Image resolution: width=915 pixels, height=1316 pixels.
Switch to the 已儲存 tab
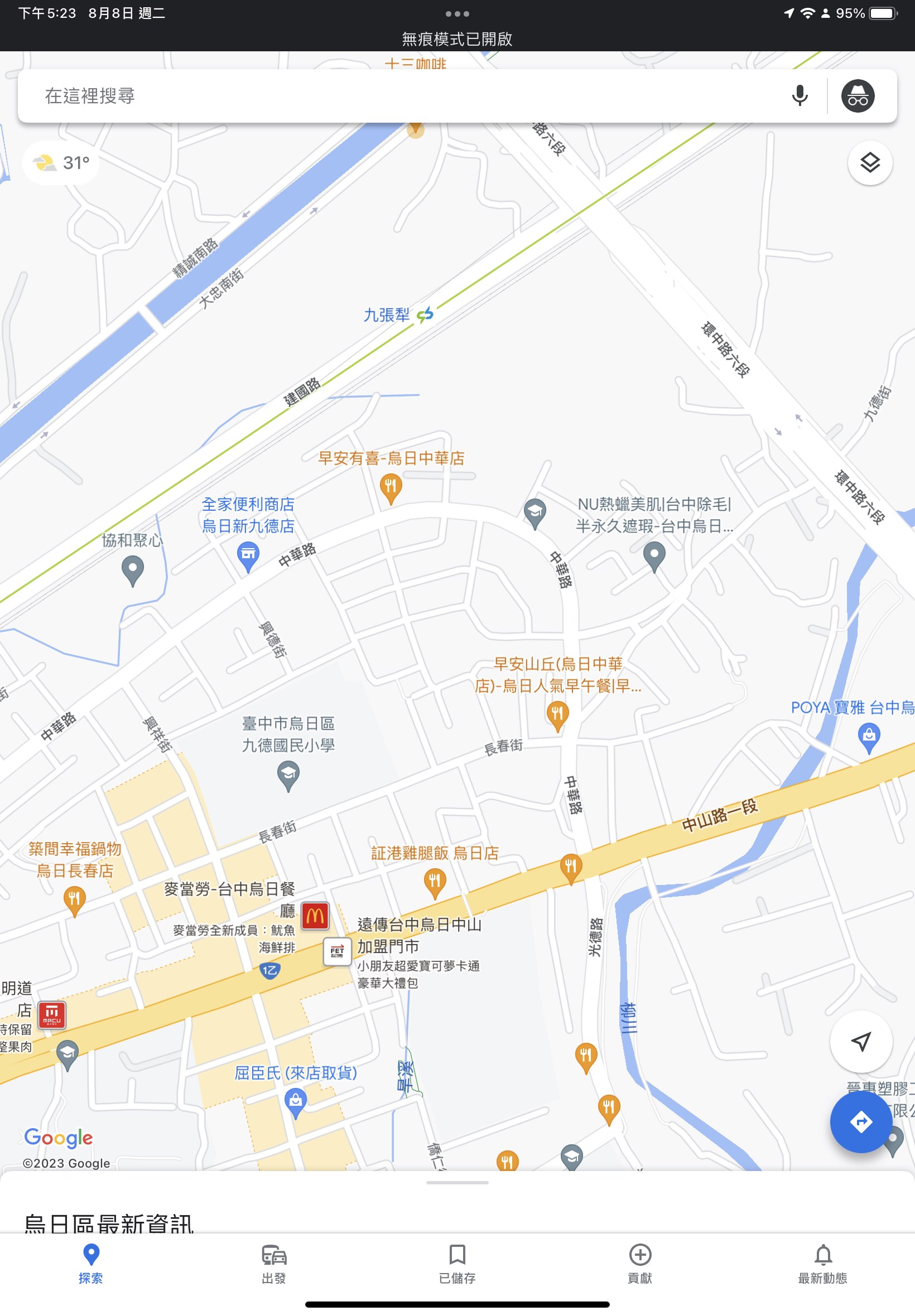coord(457,1262)
